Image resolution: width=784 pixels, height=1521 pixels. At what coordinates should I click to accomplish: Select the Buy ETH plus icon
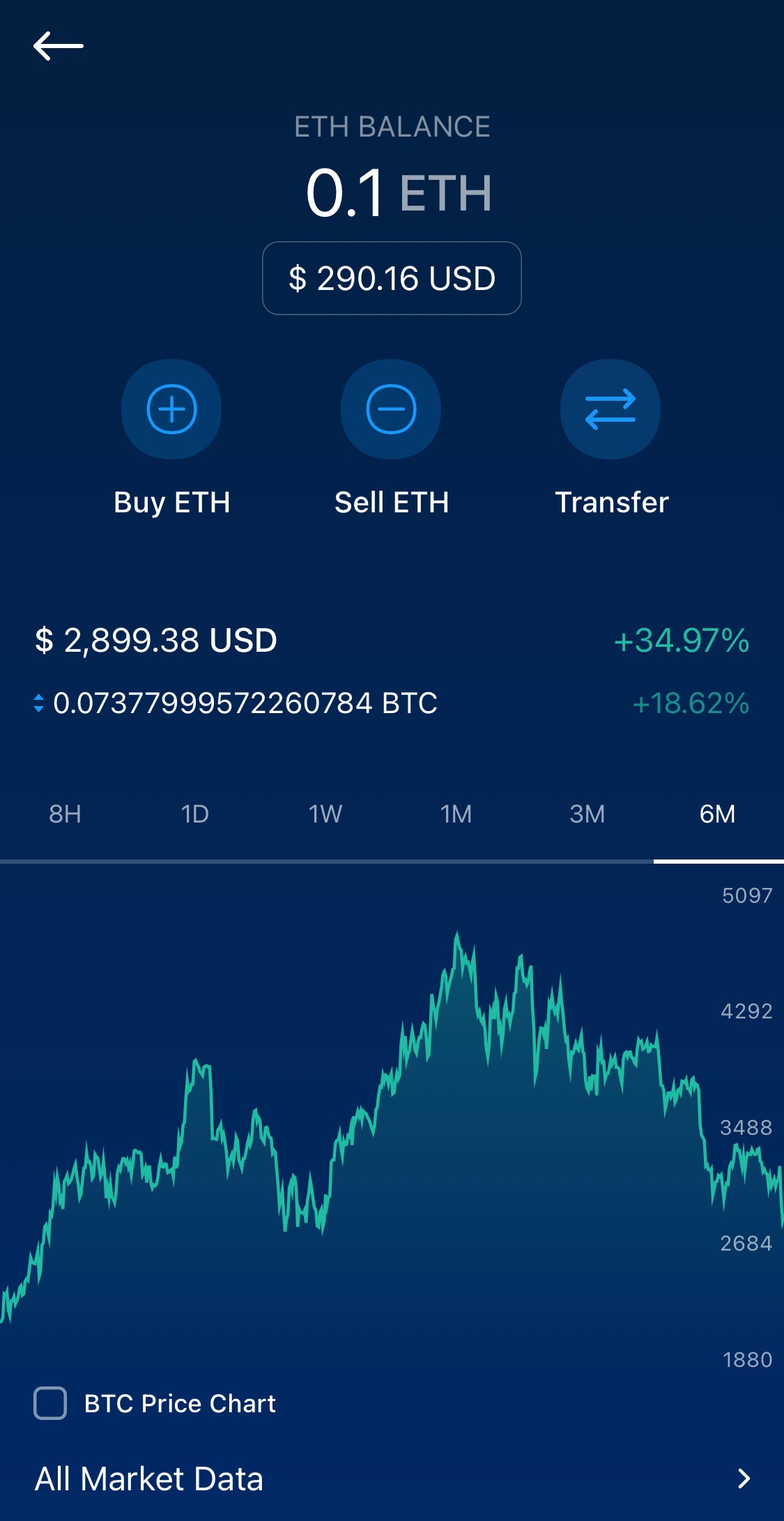click(x=171, y=410)
